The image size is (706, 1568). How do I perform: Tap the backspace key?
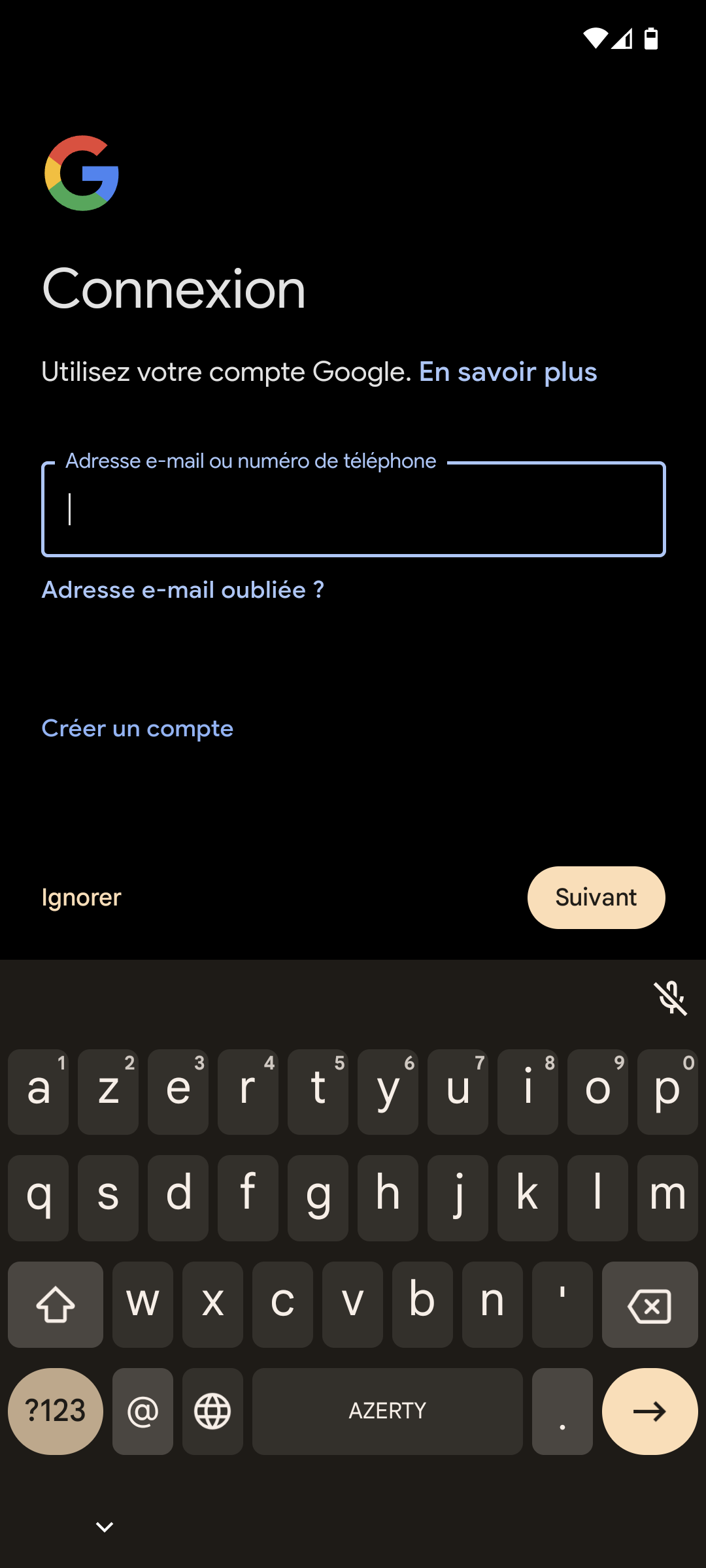[x=649, y=1305]
